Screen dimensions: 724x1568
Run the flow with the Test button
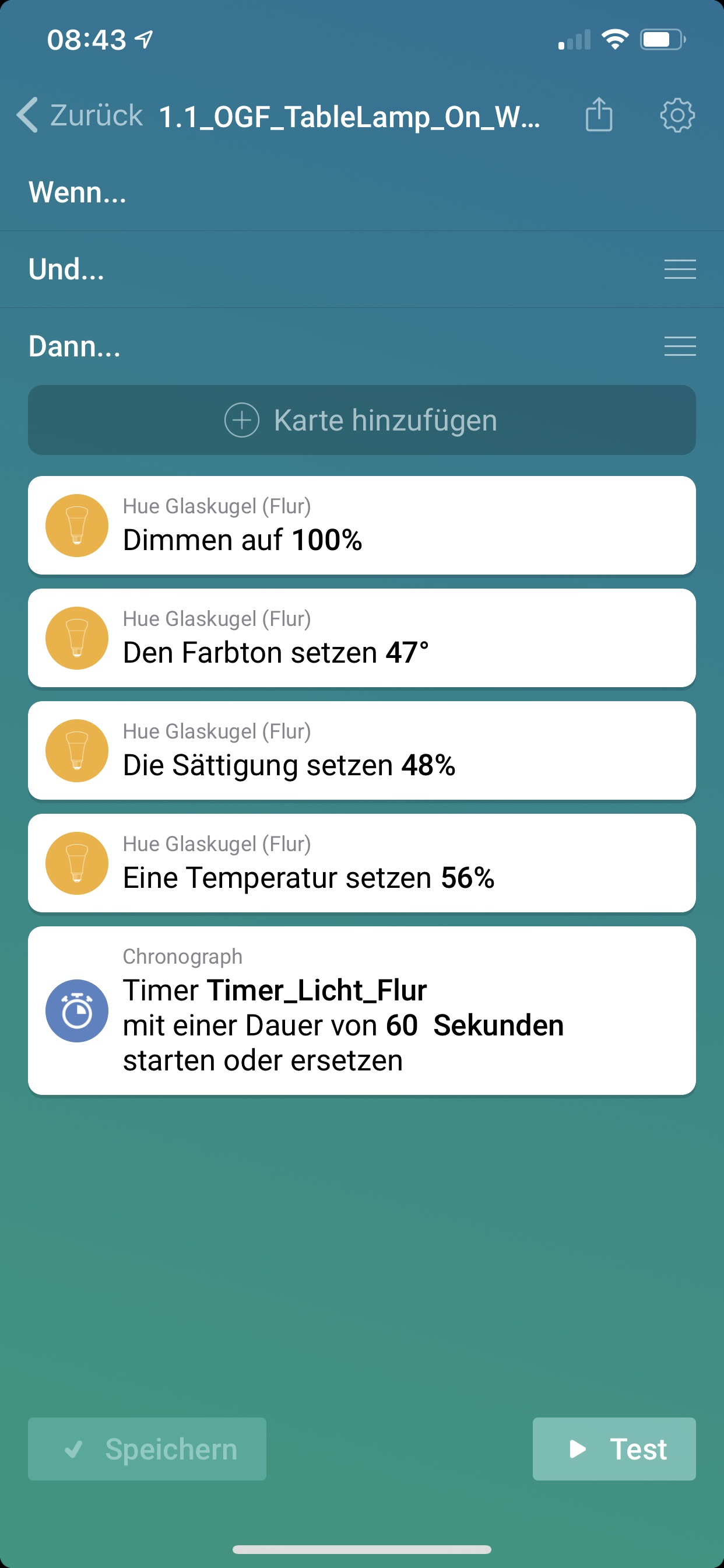coord(614,1448)
